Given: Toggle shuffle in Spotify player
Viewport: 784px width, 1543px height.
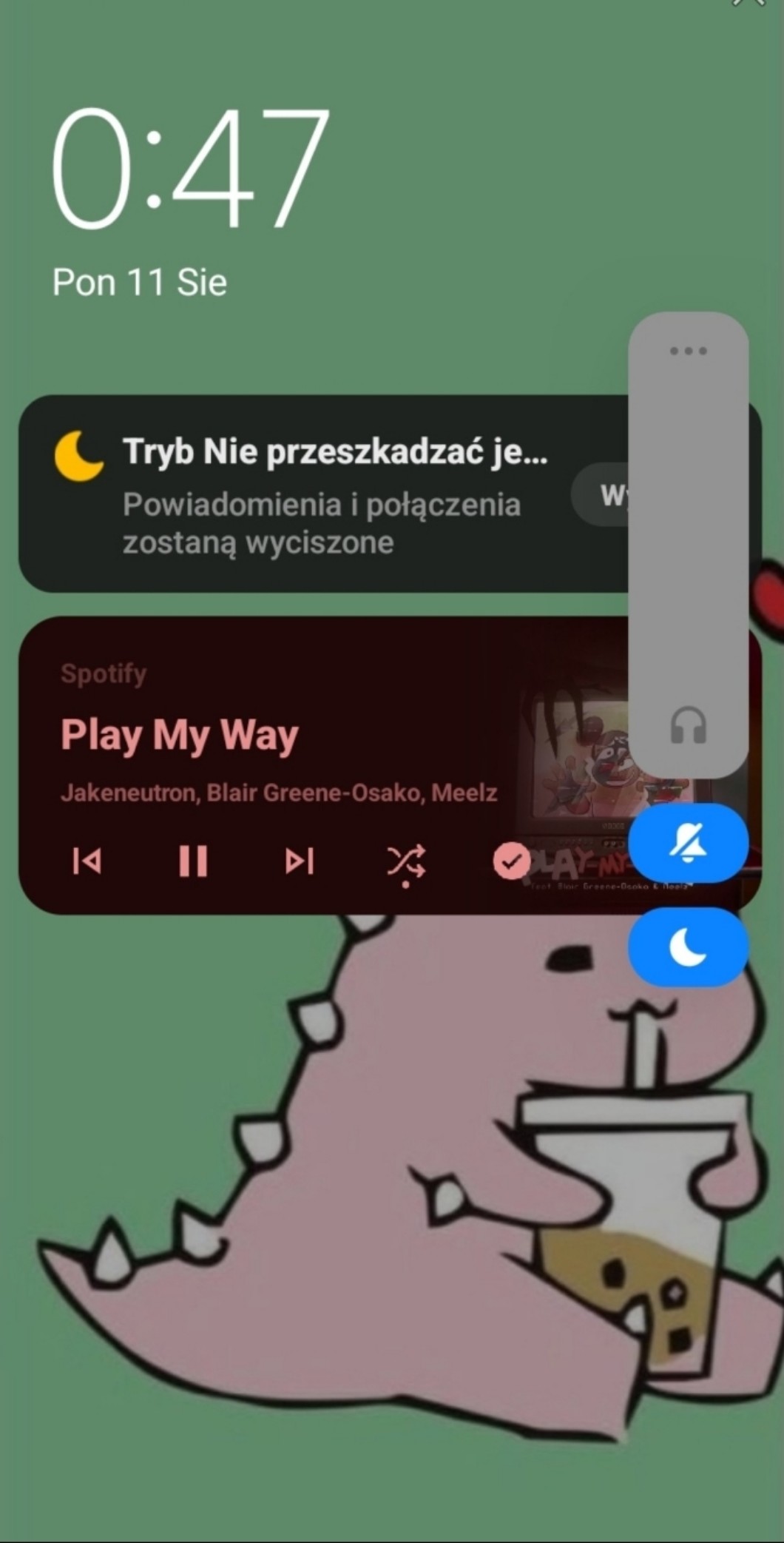Looking at the screenshot, I should pyautogui.click(x=406, y=862).
